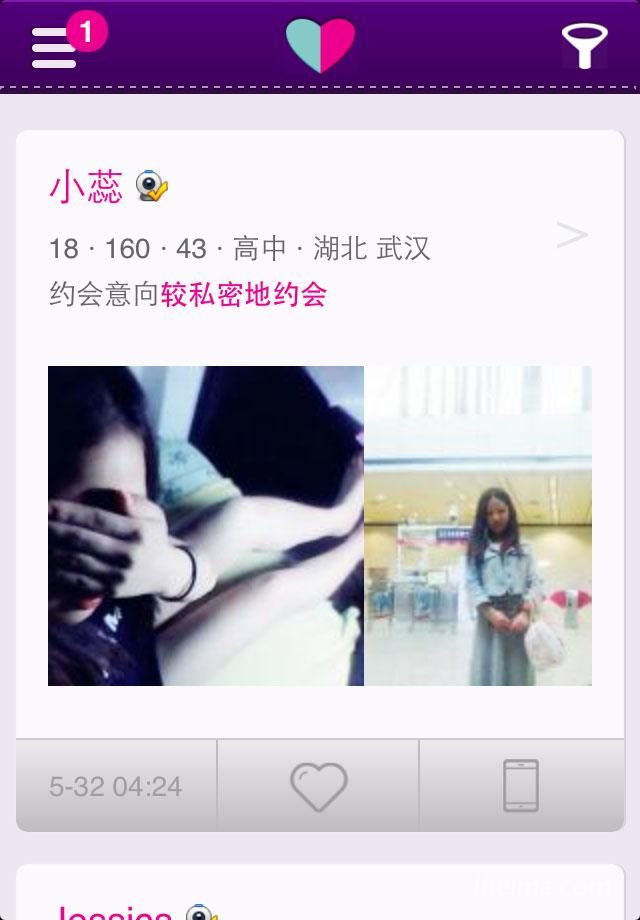Open 小蕊's profile via the chevron arrow
Viewport: 640px width, 920px height.
click(571, 236)
